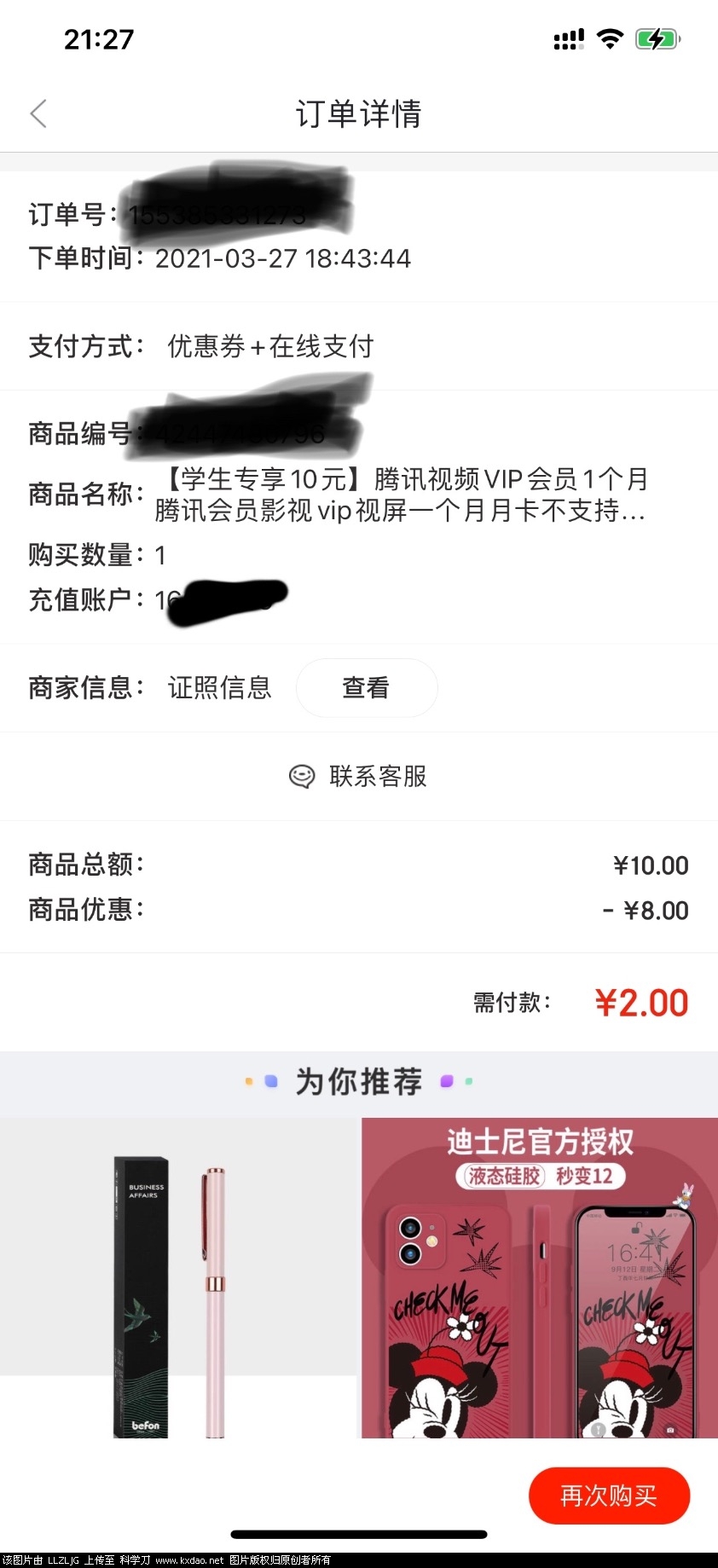718x1568 pixels.
Task: Contact customer service via 联系客服
Action: (358, 776)
